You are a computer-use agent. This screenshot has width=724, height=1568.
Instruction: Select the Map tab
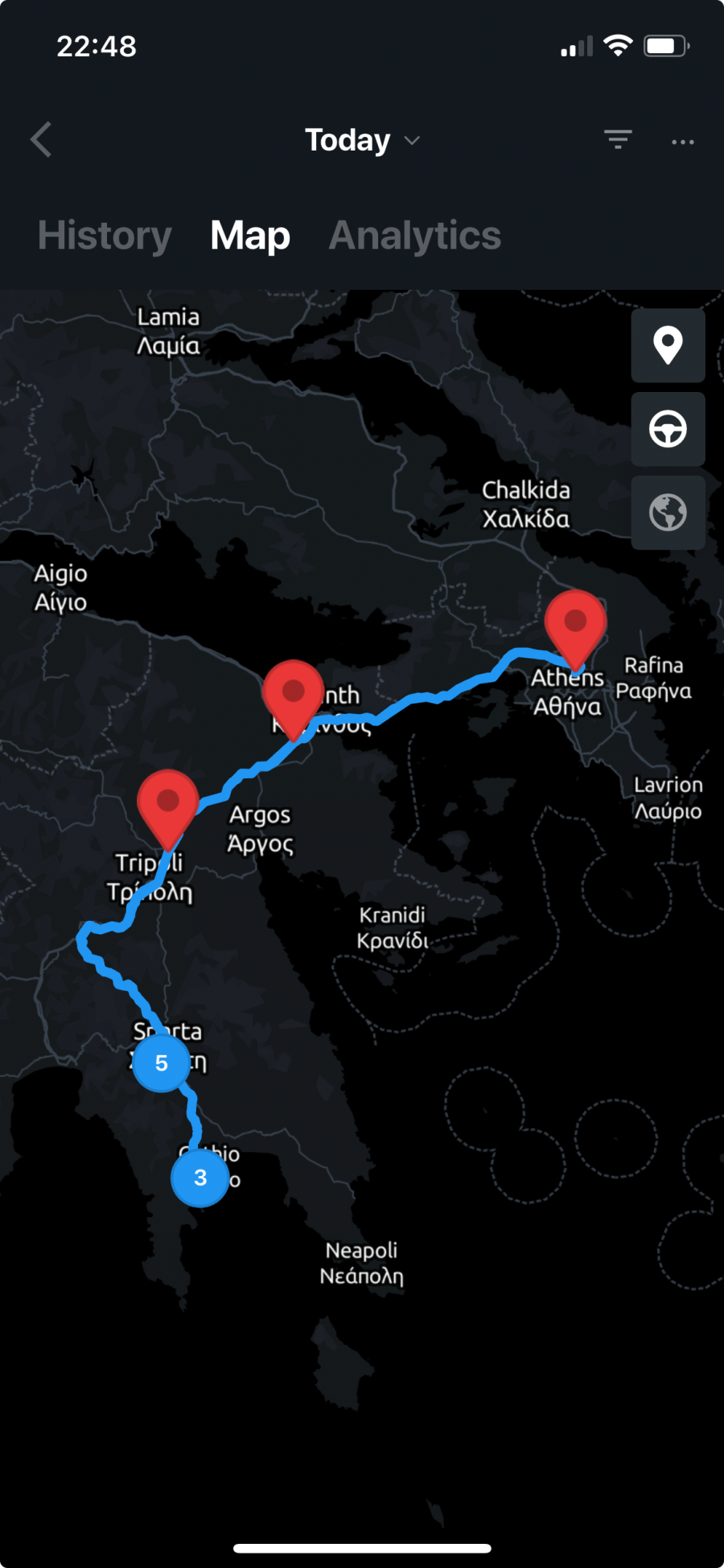249,236
